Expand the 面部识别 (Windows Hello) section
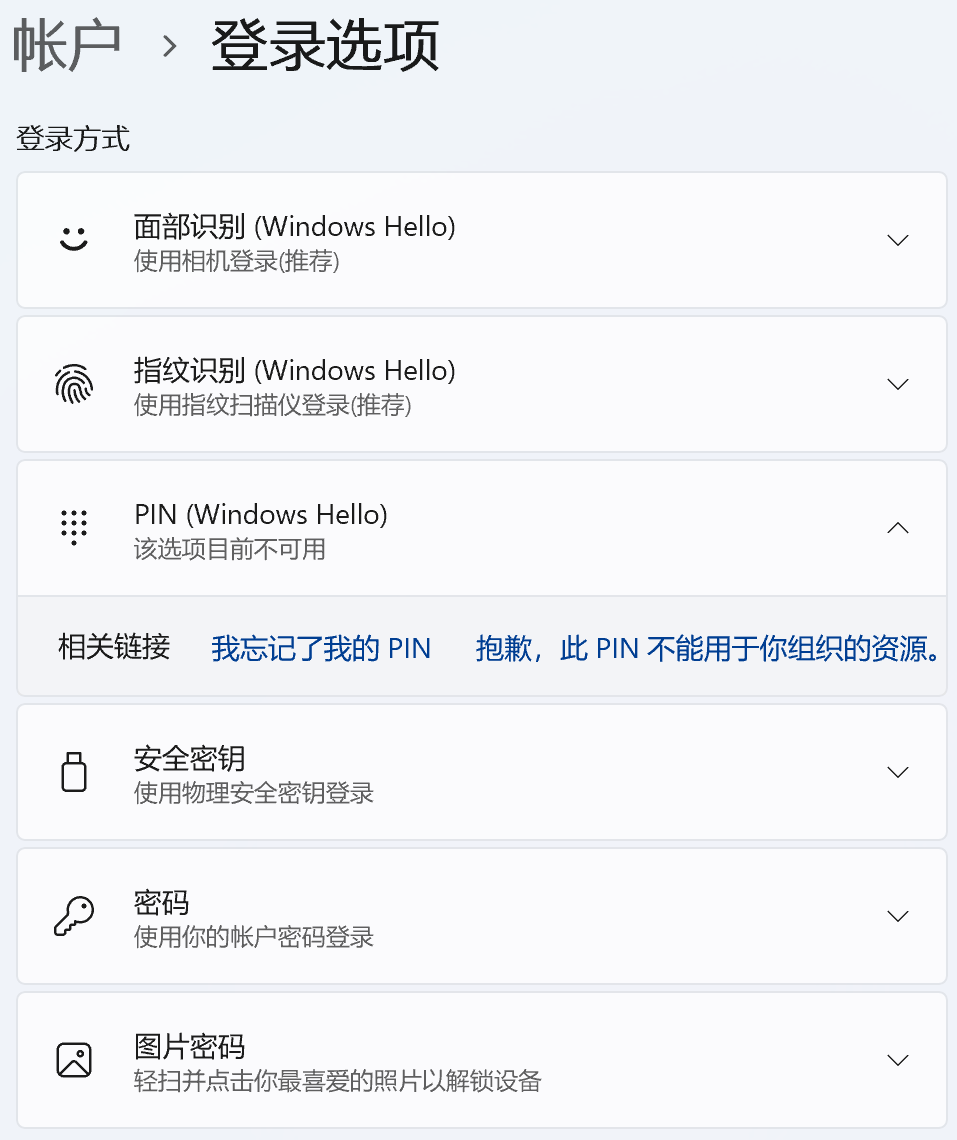Viewport: 957px width, 1140px height. pyautogui.click(x=897, y=240)
